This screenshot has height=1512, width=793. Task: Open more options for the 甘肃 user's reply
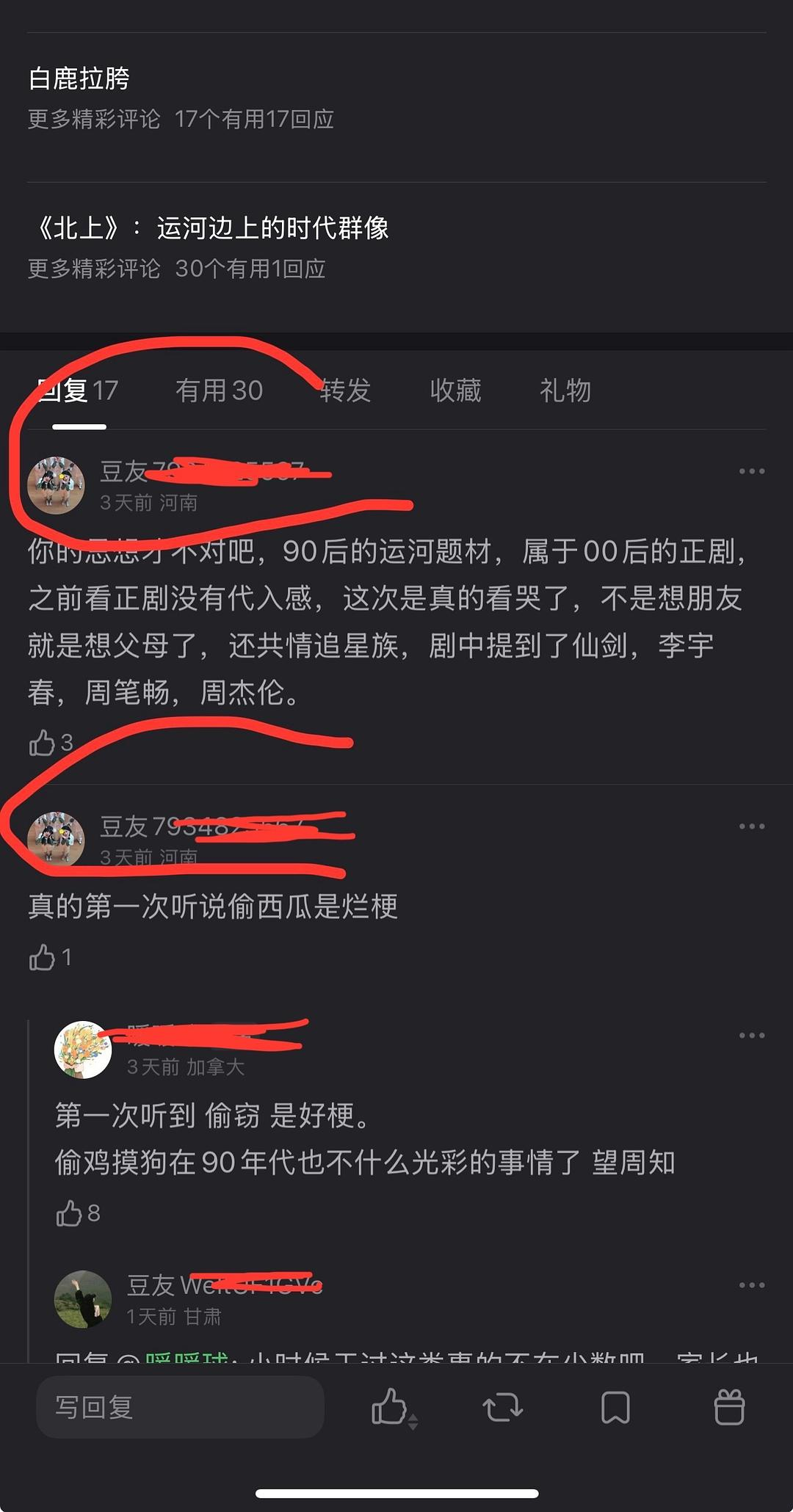(751, 1285)
